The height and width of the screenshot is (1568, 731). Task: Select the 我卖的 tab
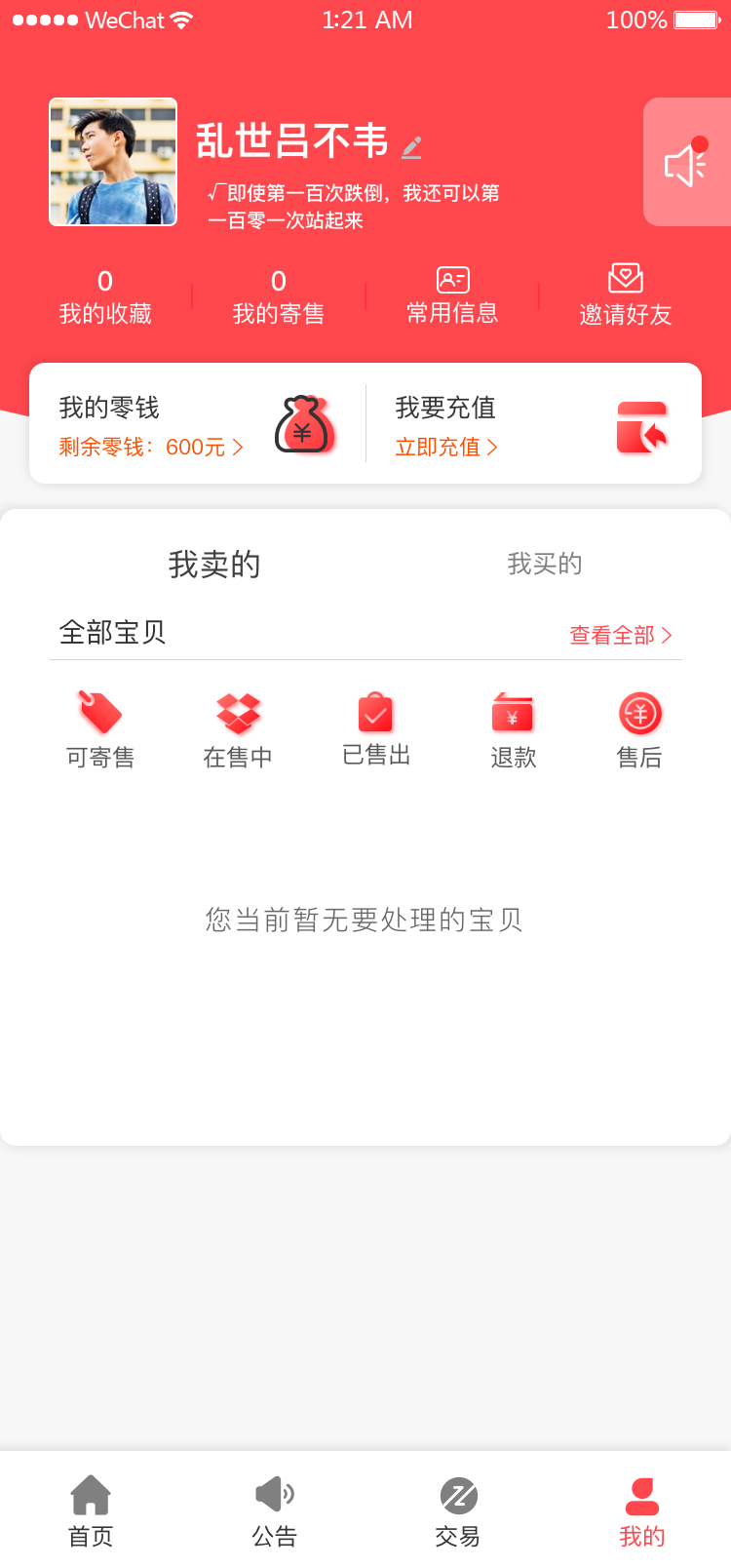[x=214, y=564]
